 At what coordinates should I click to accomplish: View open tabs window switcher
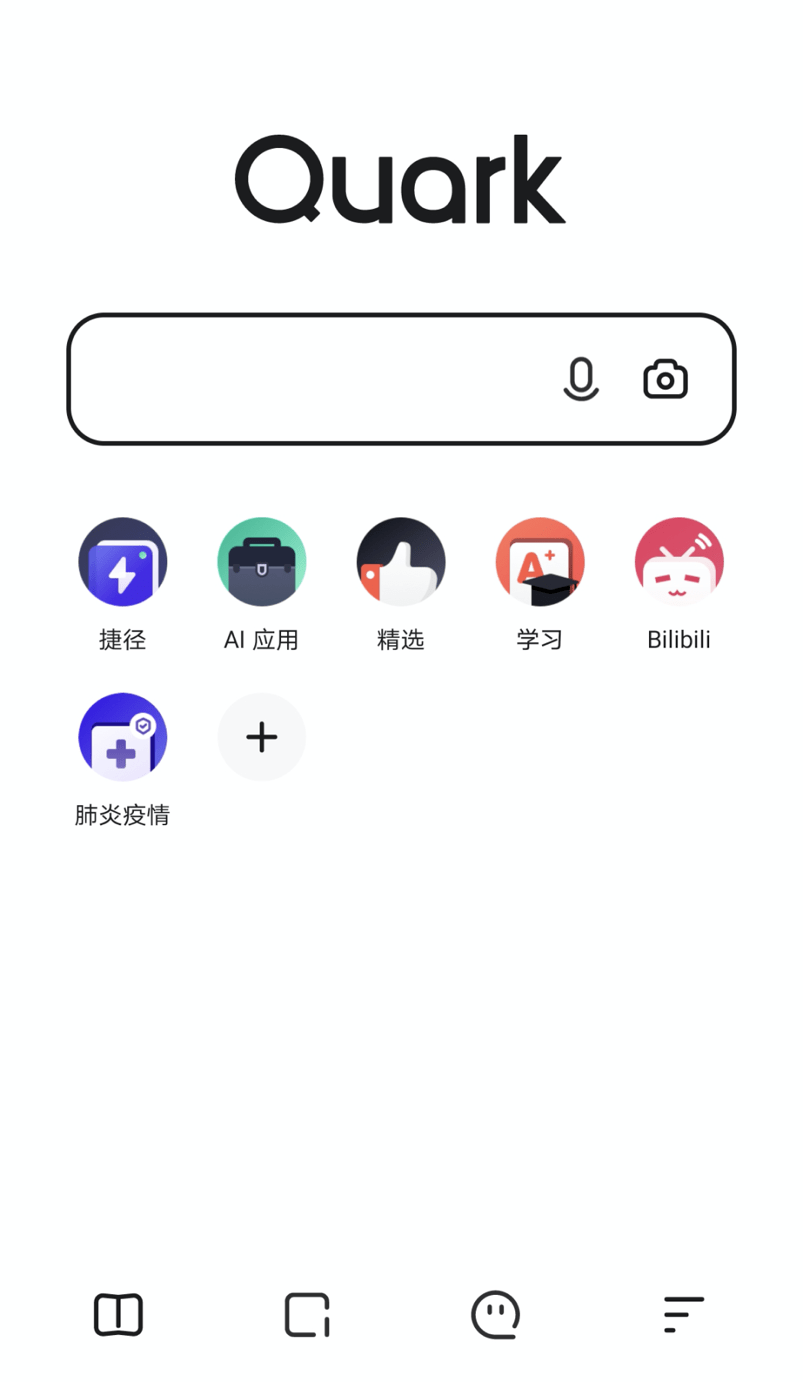tap(307, 1315)
